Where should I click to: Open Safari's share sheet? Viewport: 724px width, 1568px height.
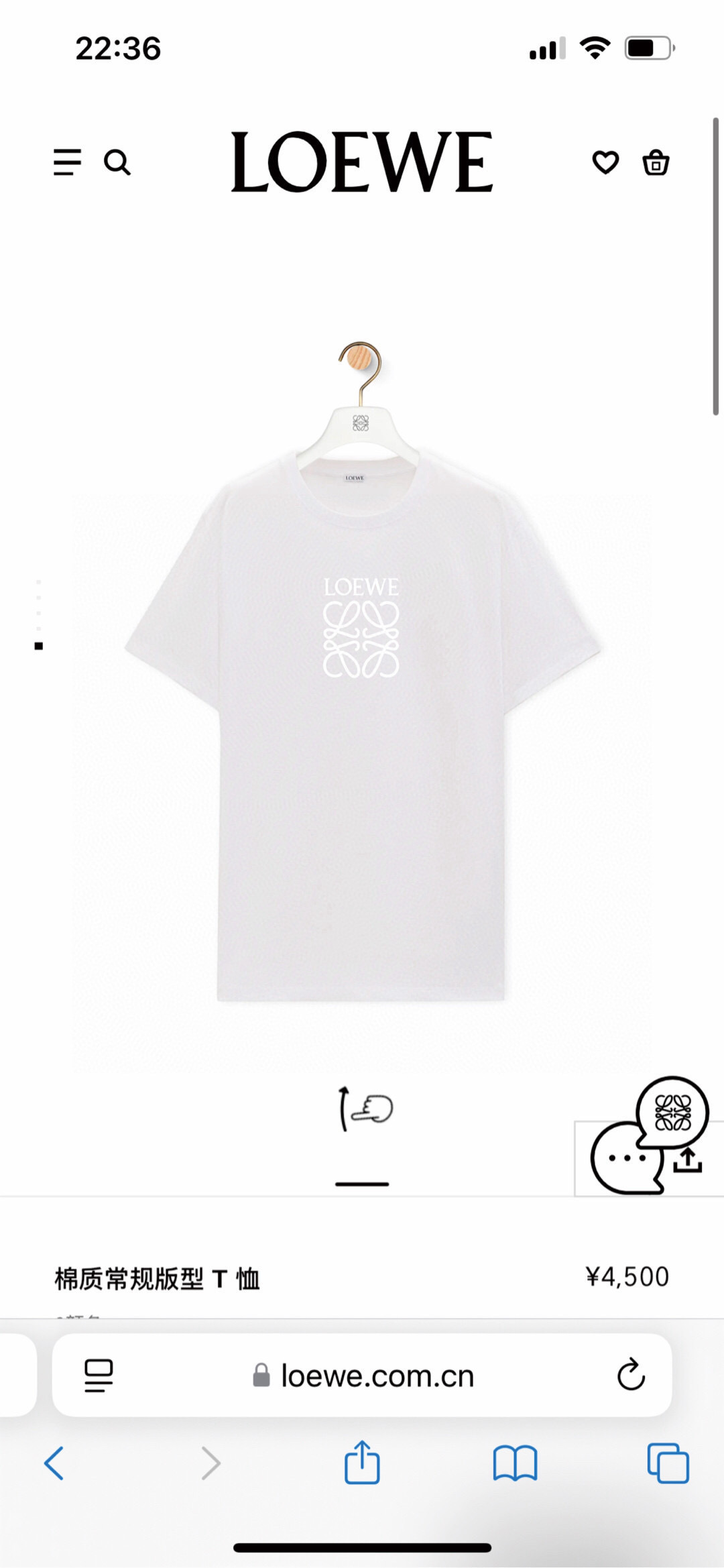[362, 1461]
